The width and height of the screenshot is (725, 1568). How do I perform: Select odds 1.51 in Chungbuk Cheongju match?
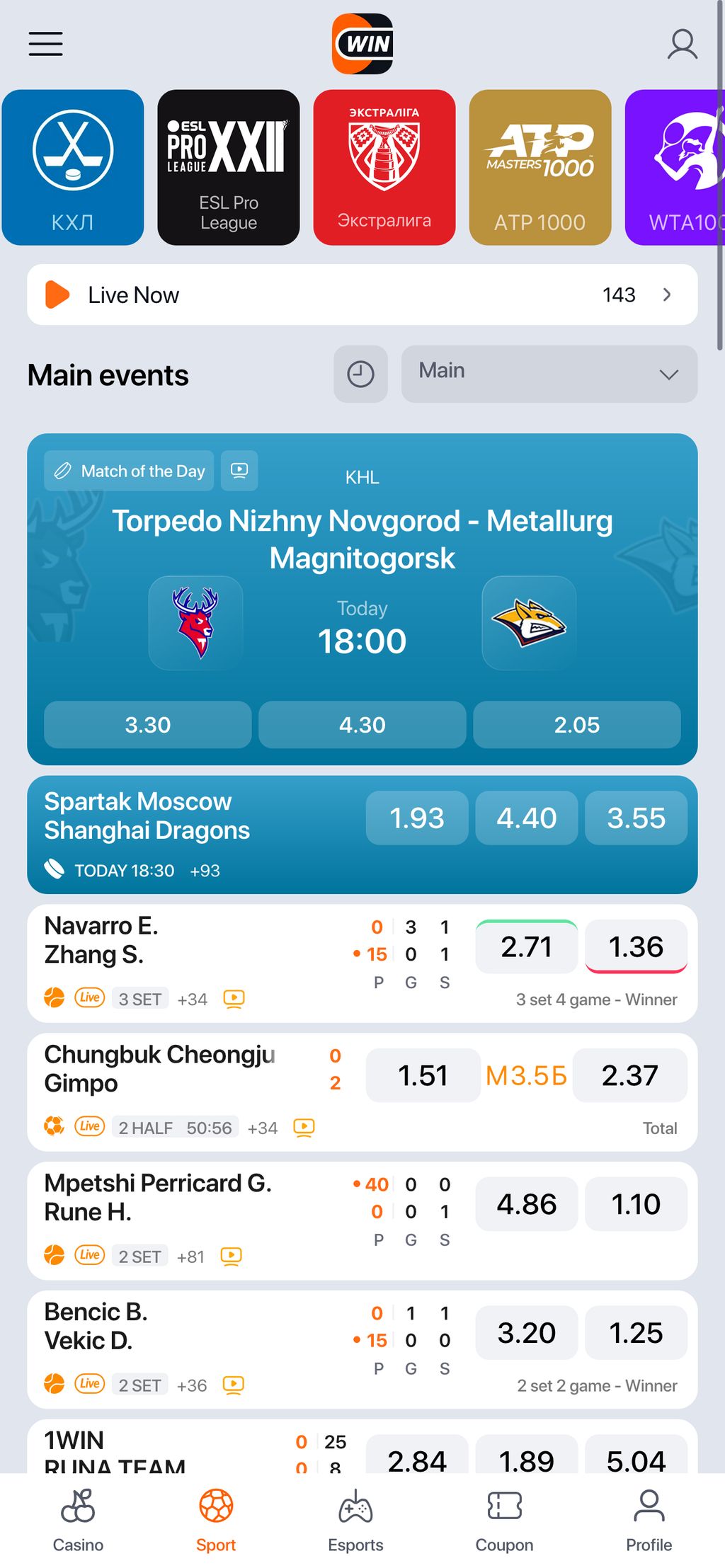(x=423, y=1075)
